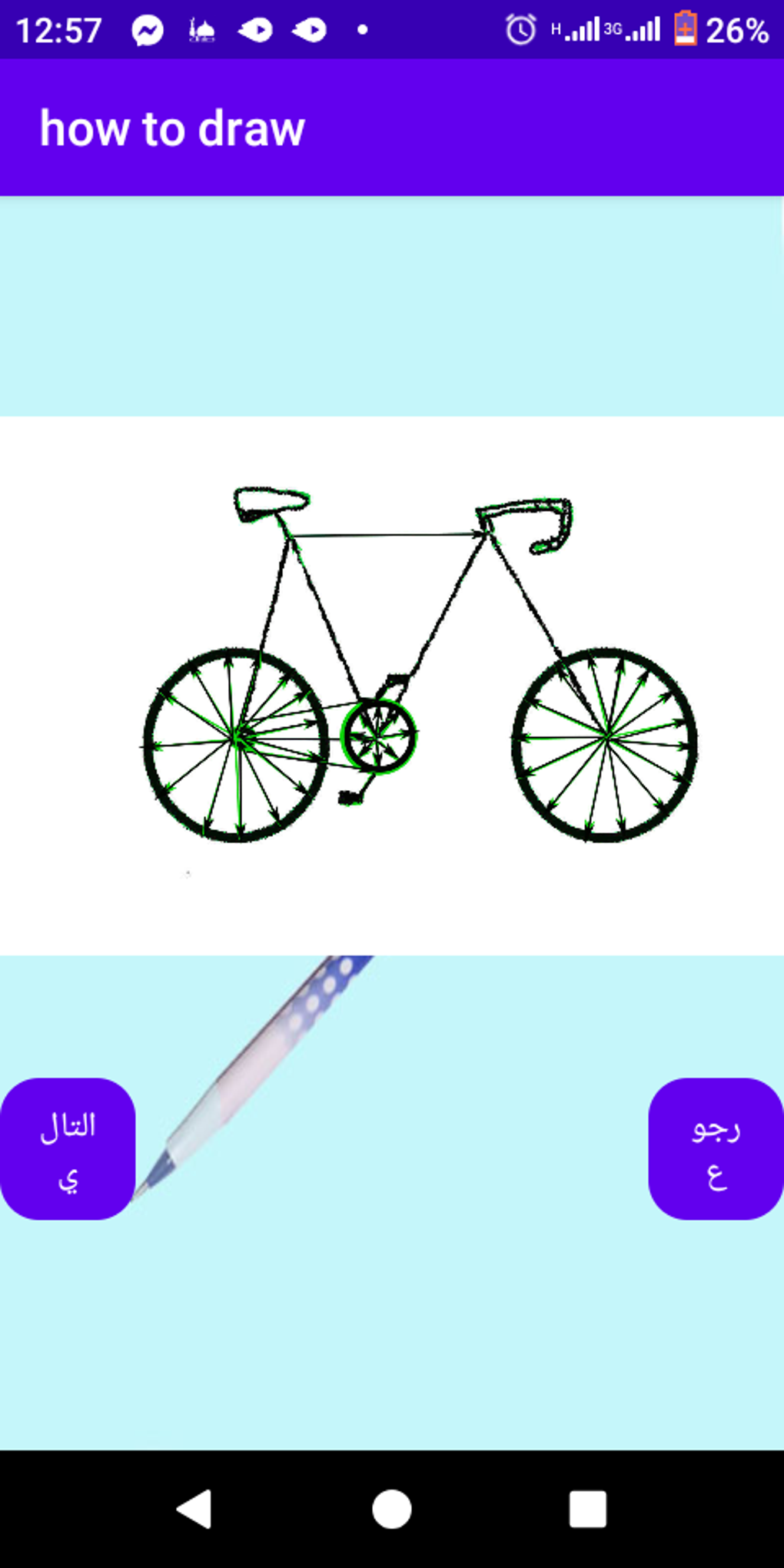Tap the التالي (next) button
This screenshot has height=1568, width=784.
(68, 1148)
